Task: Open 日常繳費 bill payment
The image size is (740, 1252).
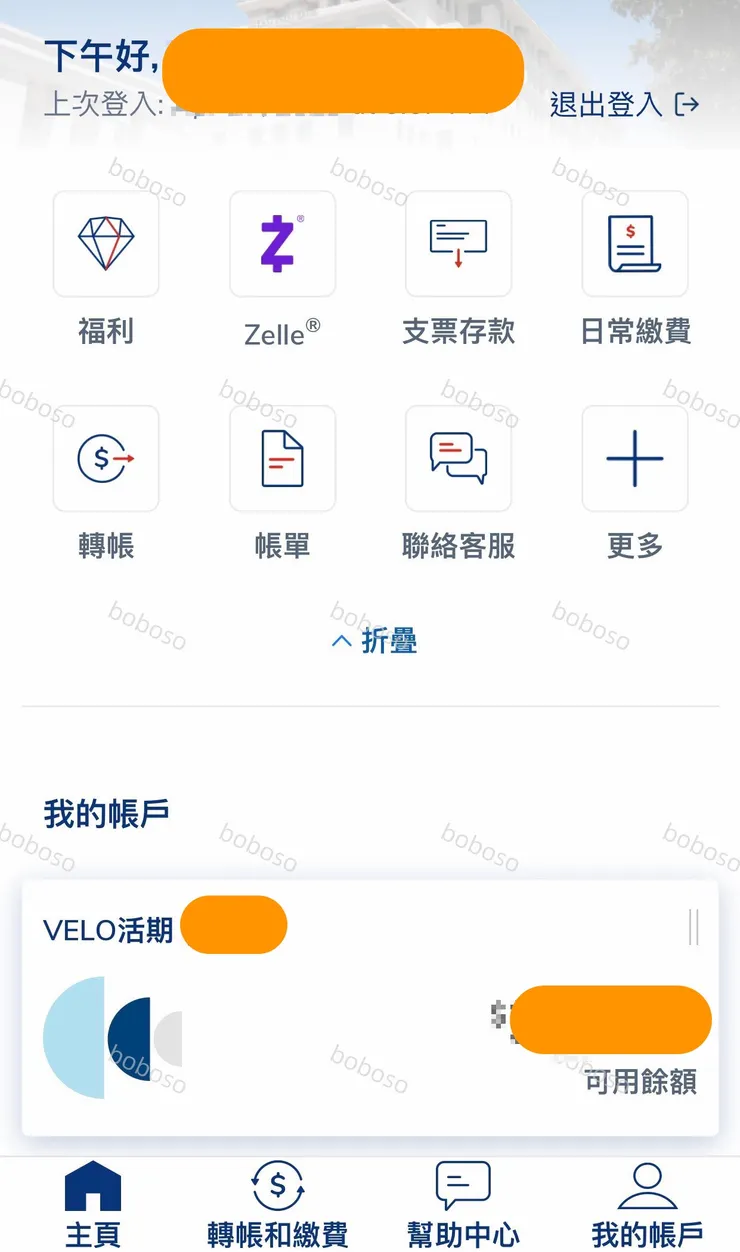Action: [634, 245]
